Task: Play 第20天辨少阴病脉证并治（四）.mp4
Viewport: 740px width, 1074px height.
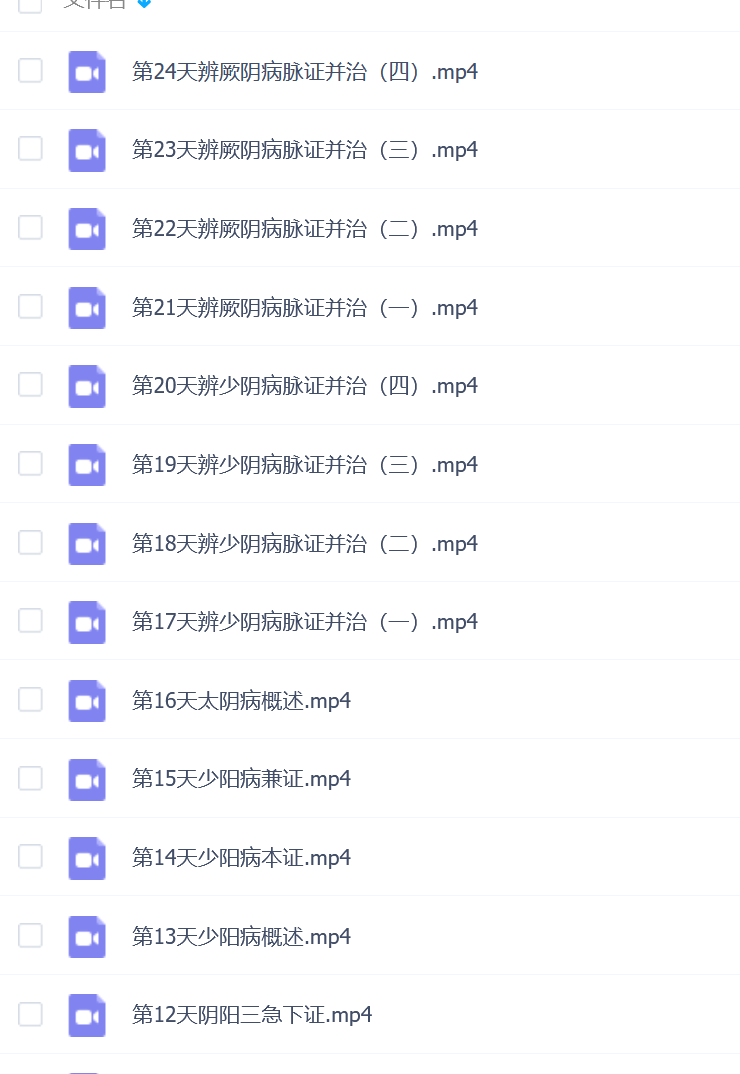Action: [x=304, y=386]
